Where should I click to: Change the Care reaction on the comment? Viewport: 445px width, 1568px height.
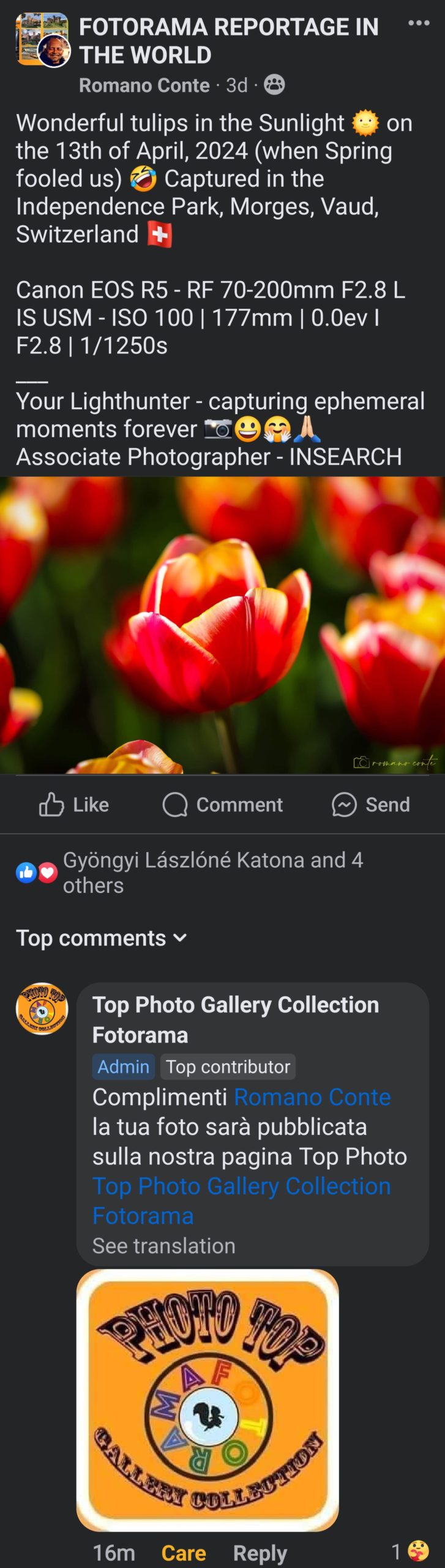pos(183,1553)
